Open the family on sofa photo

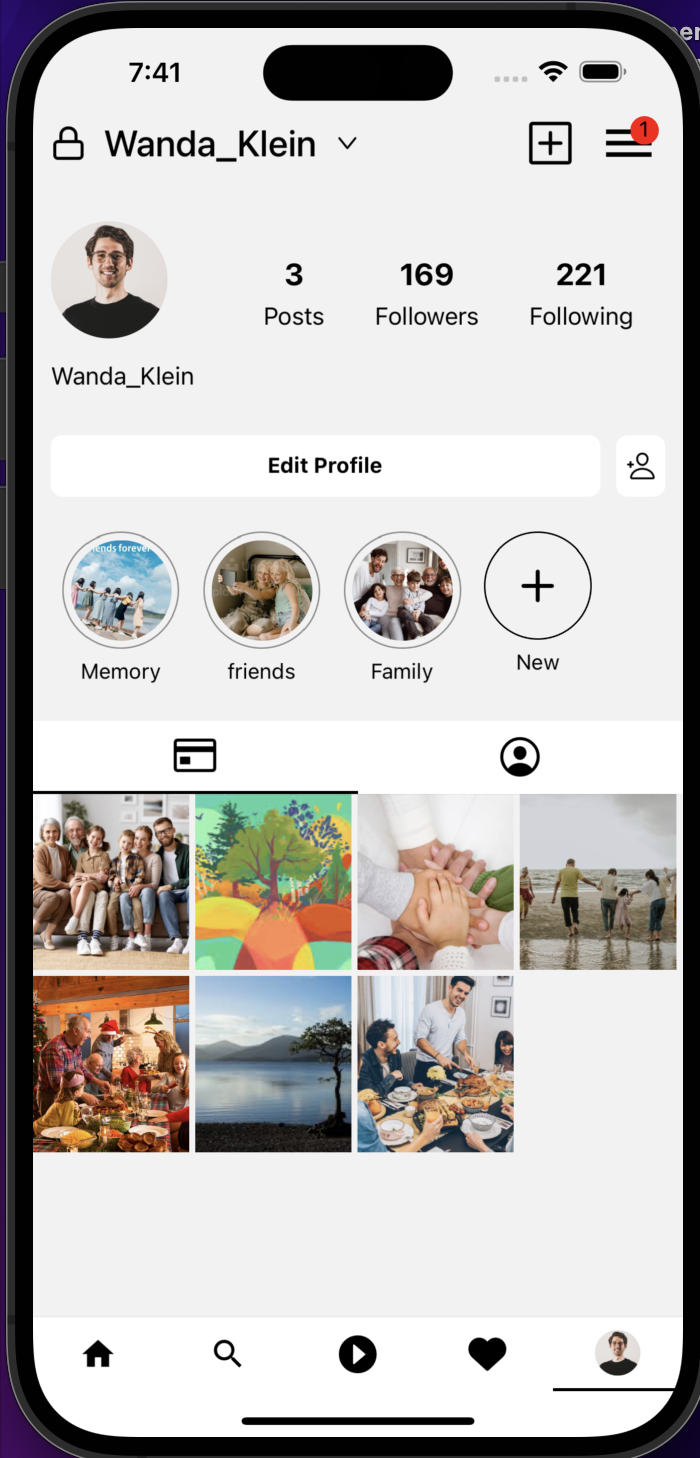(111, 882)
